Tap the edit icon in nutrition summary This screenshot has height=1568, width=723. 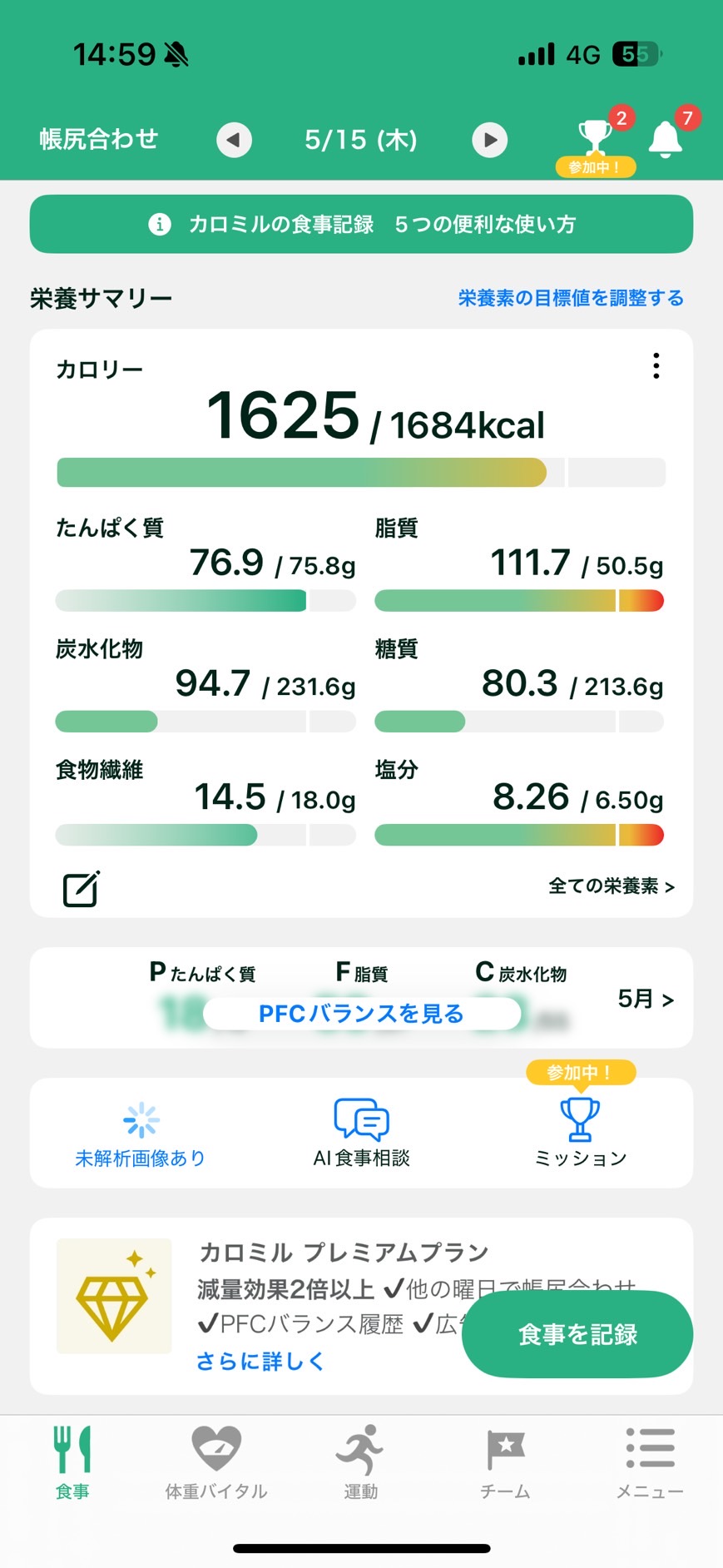[x=82, y=888]
